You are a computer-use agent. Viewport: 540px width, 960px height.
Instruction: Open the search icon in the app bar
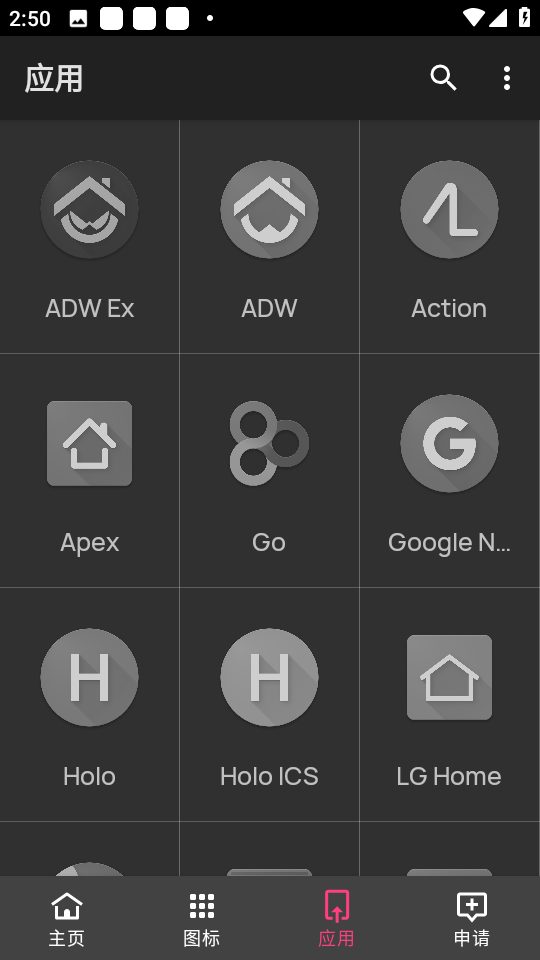[x=443, y=78]
